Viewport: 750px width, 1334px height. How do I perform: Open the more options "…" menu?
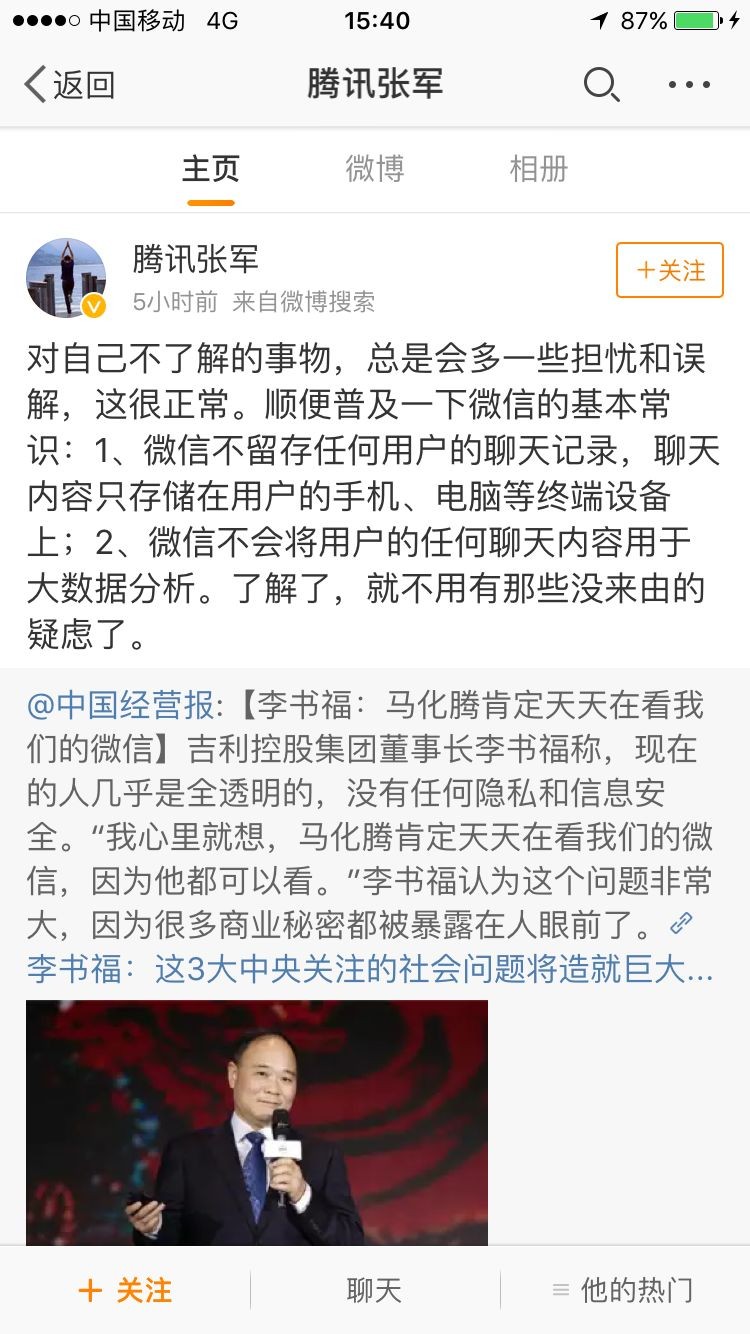click(x=683, y=85)
